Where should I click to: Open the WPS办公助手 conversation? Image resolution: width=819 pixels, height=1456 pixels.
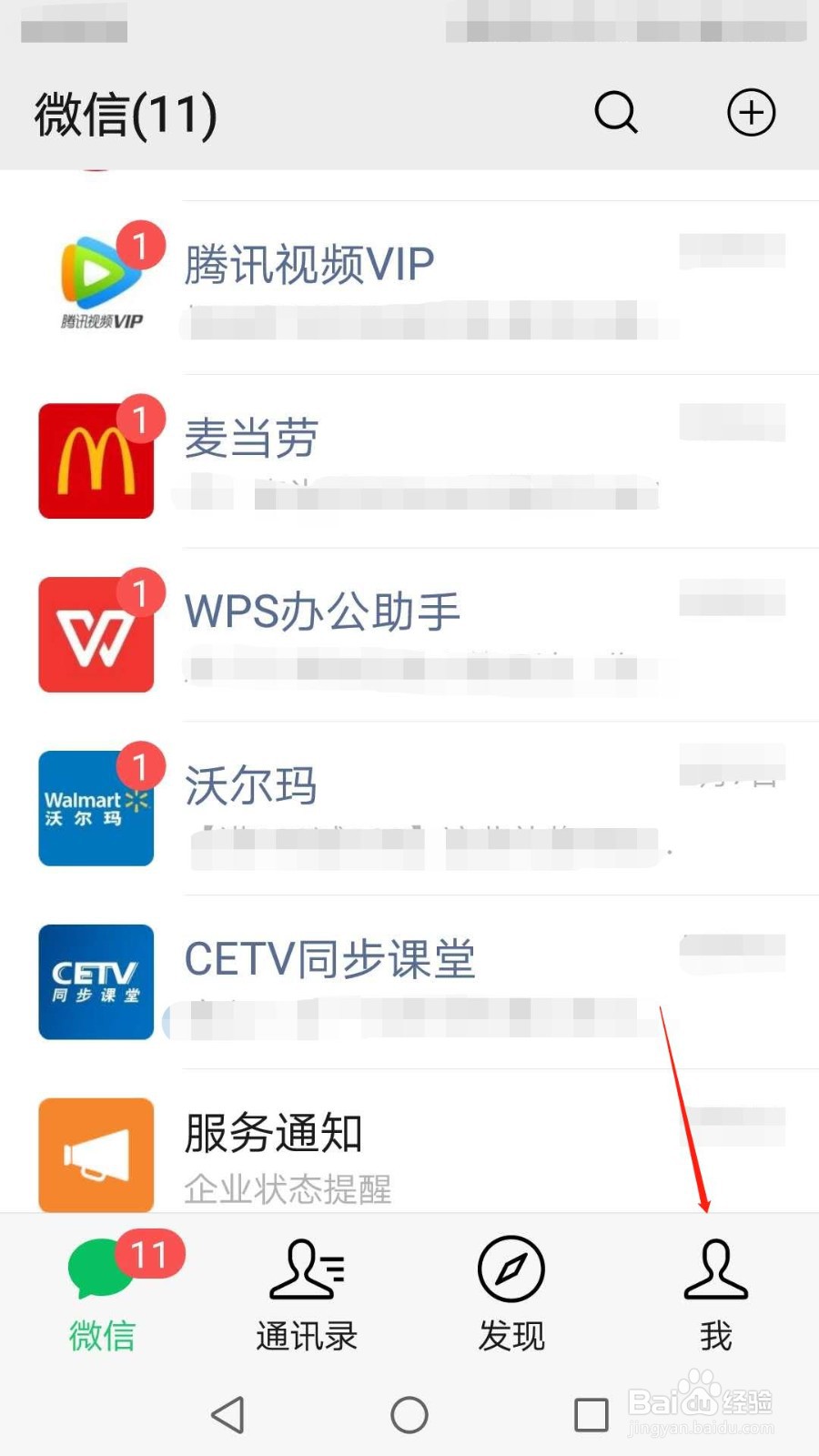tap(409, 632)
